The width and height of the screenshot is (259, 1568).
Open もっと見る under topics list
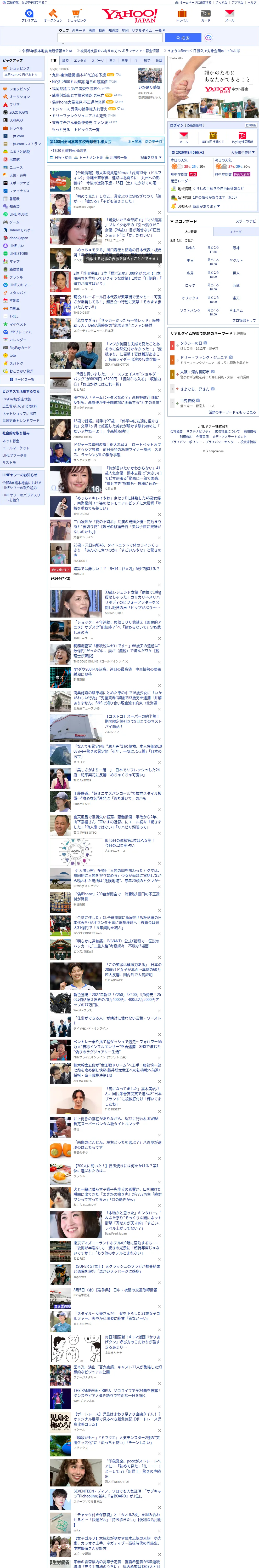pos(61,130)
